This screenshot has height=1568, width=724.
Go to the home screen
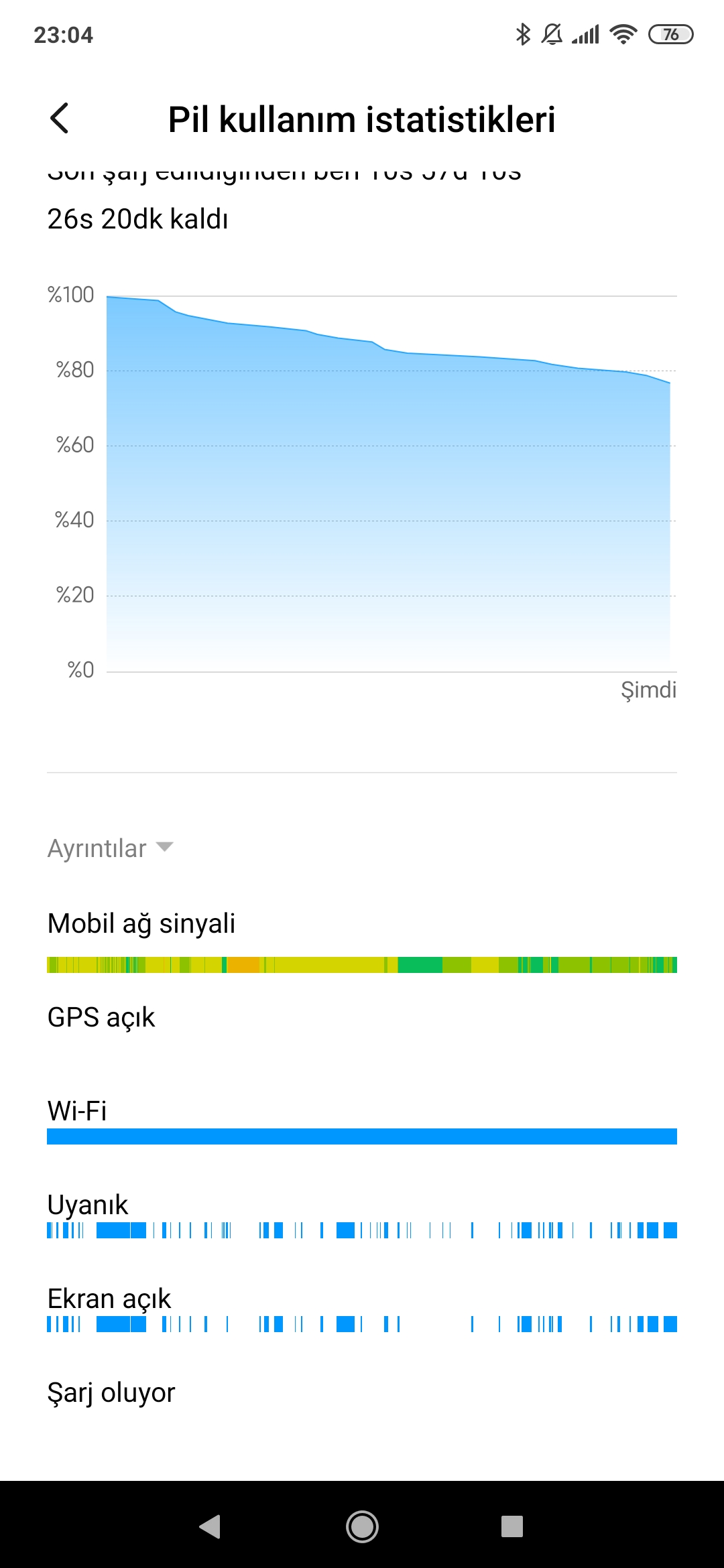tap(362, 1526)
